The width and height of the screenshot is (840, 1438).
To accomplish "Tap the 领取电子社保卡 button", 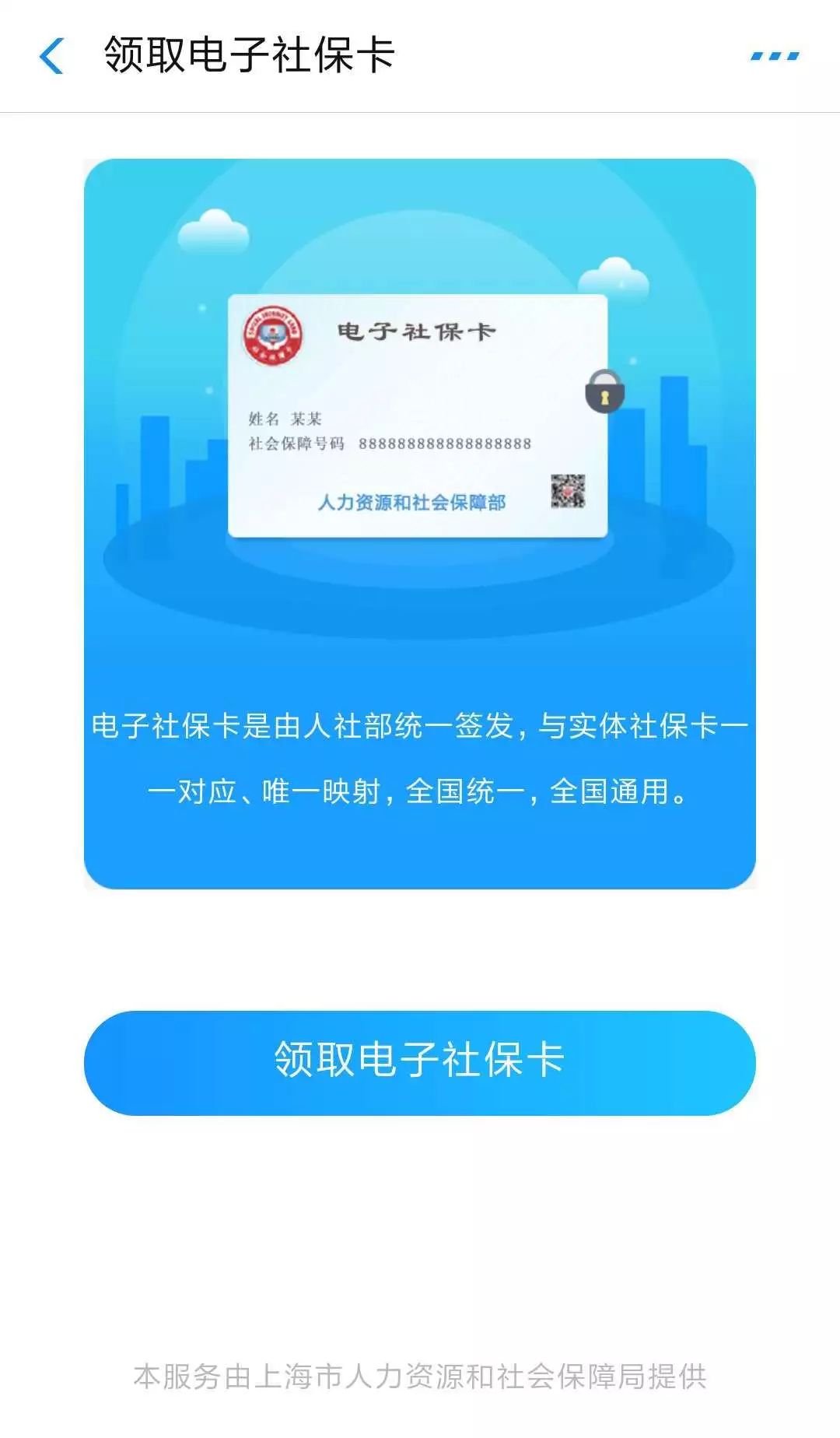I will [x=419, y=1063].
